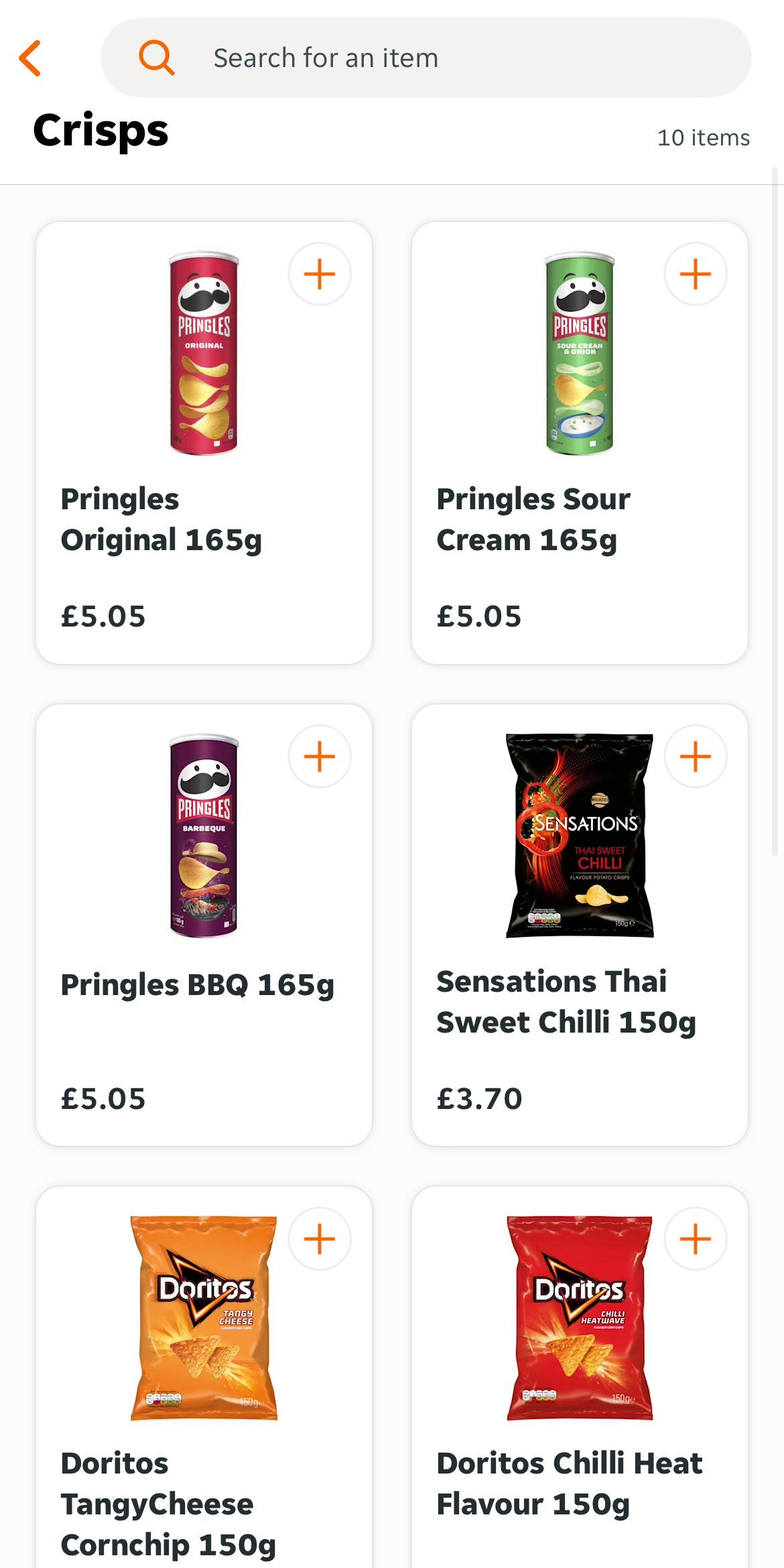Add Pringles BBQ 165g to basket
This screenshot has height=1568, width=784.
click(x=320, y=757)
